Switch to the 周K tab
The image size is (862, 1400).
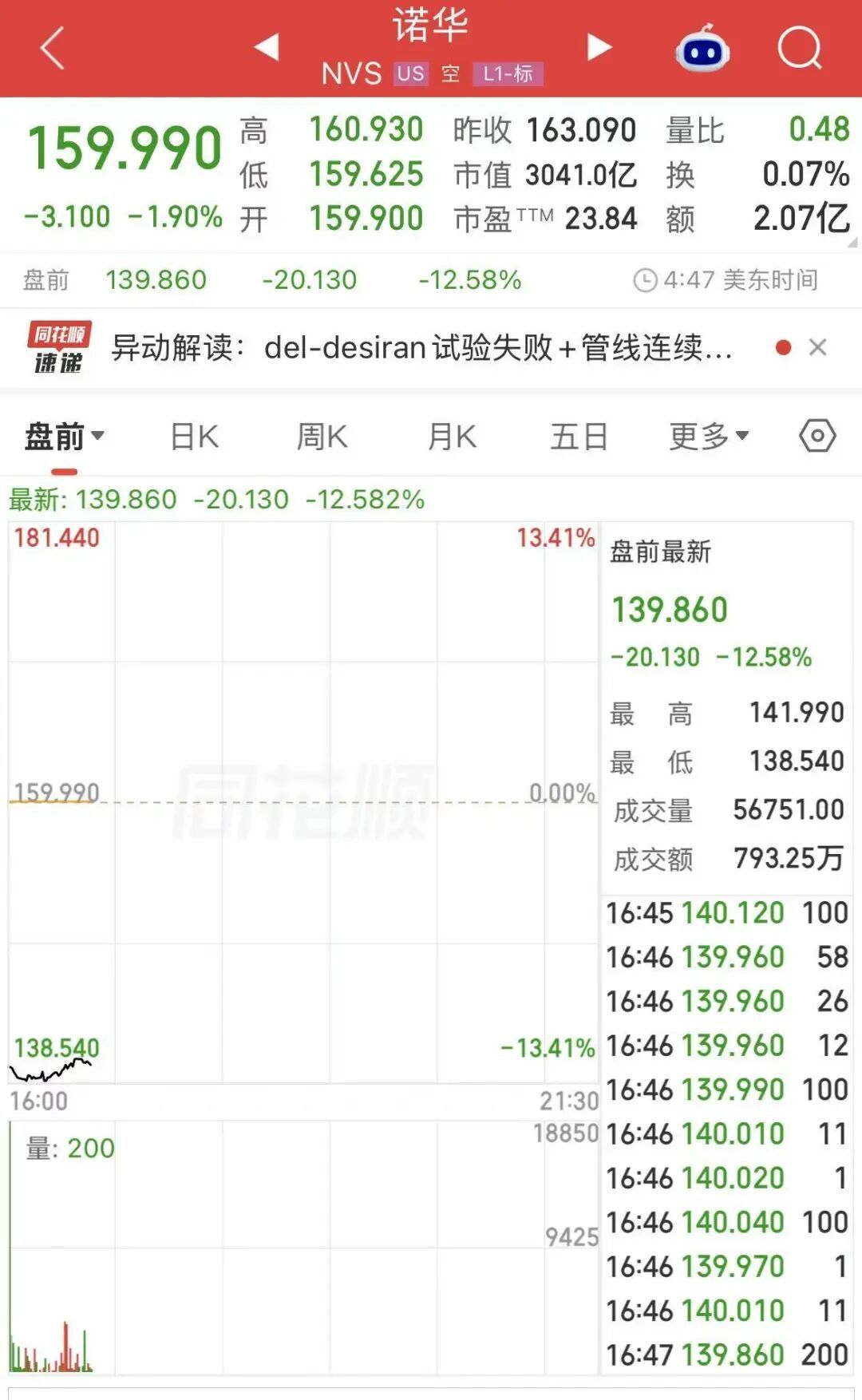pos(322,437)
